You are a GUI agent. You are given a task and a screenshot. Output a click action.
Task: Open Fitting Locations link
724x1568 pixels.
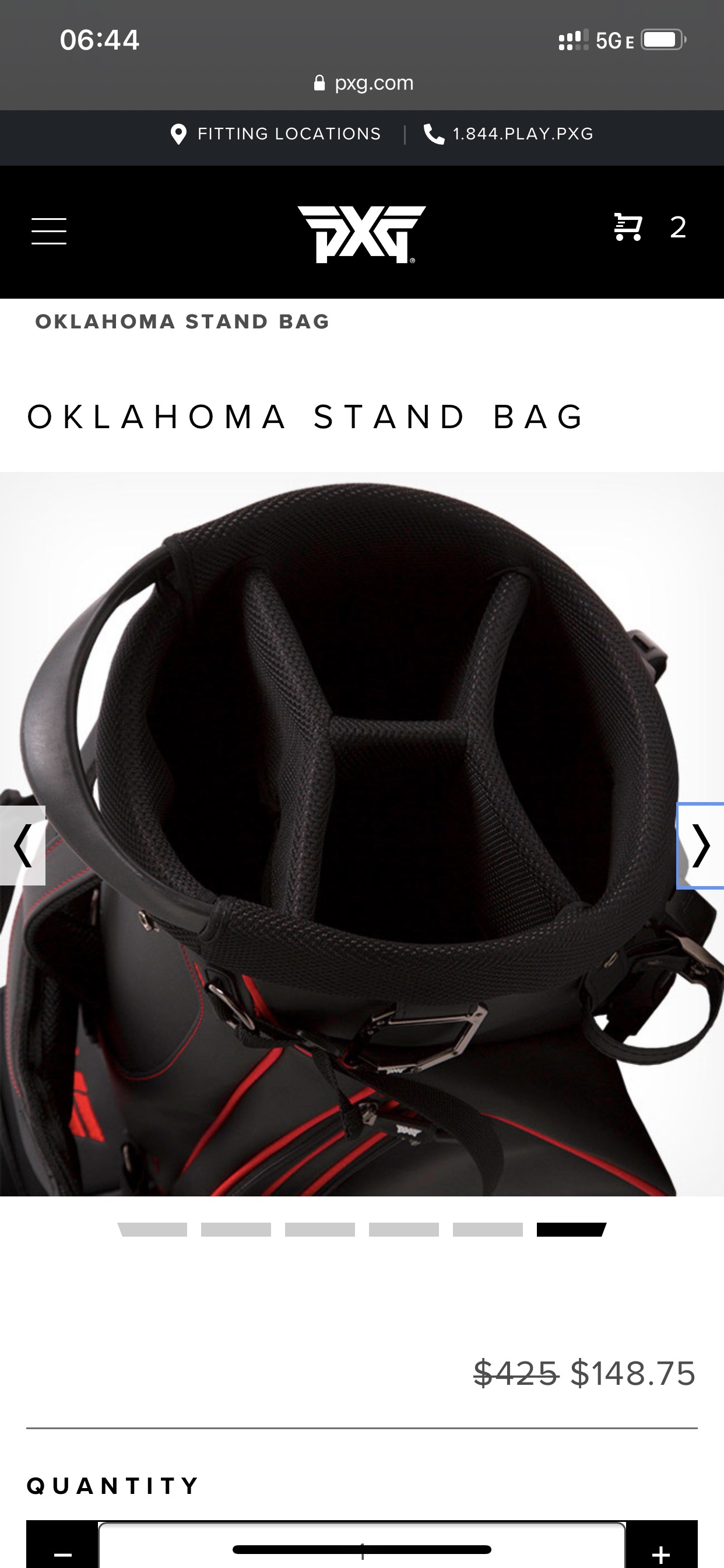pos(276,134)
